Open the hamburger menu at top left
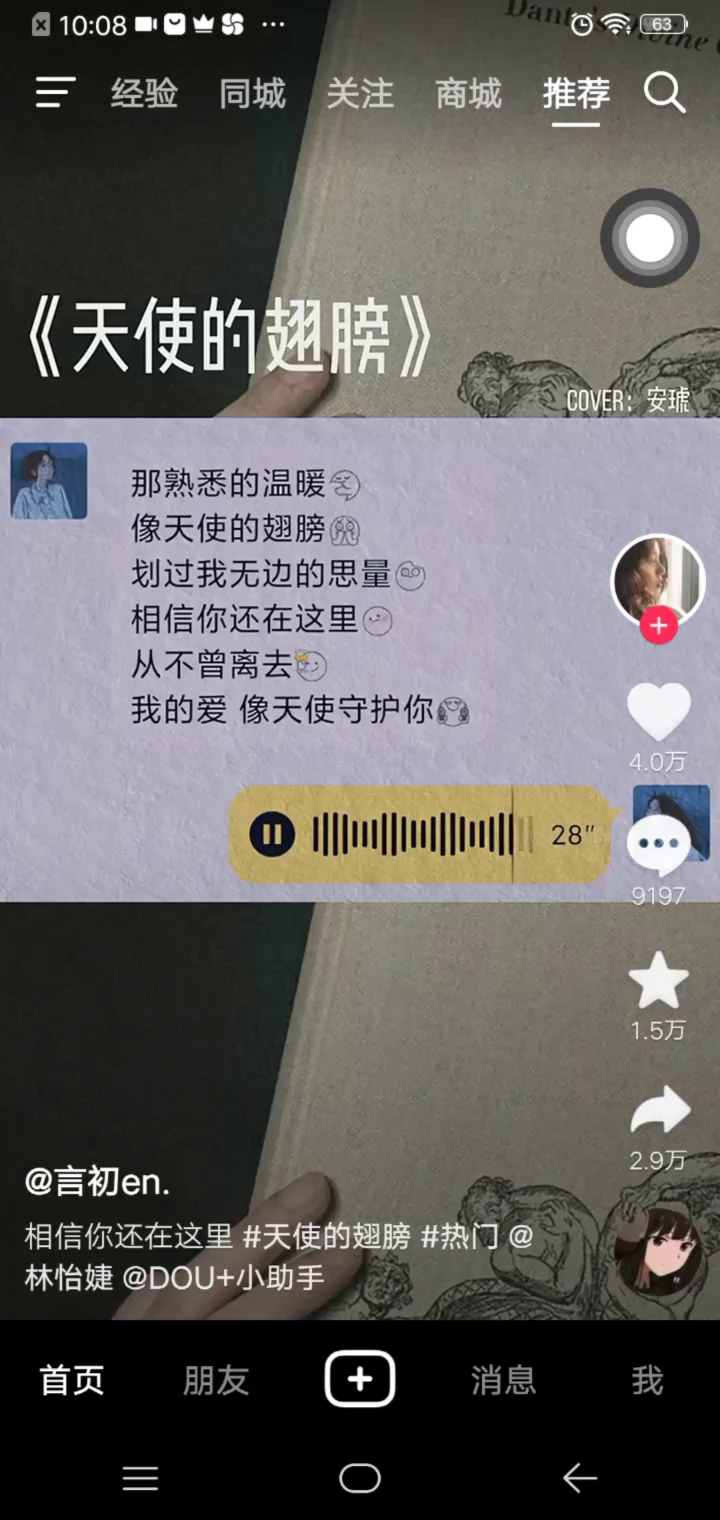Image resolution: width=720 pixels, height=1520 pixels. coord(55,93)
